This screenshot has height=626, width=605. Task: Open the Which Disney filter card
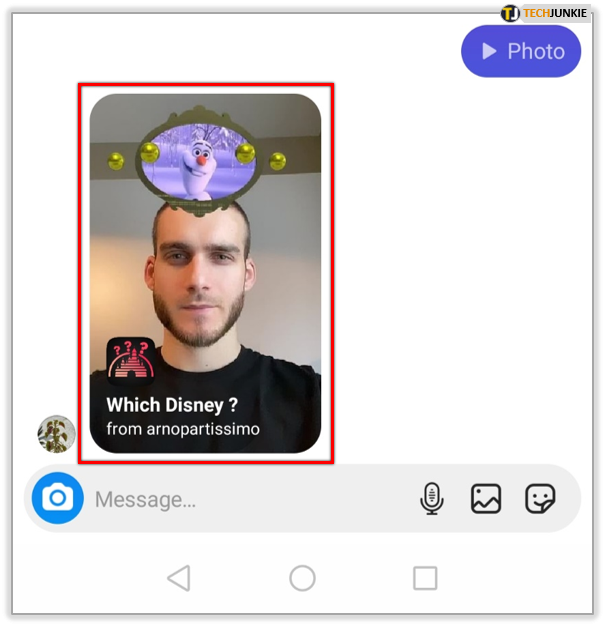(x=205, y=273)
